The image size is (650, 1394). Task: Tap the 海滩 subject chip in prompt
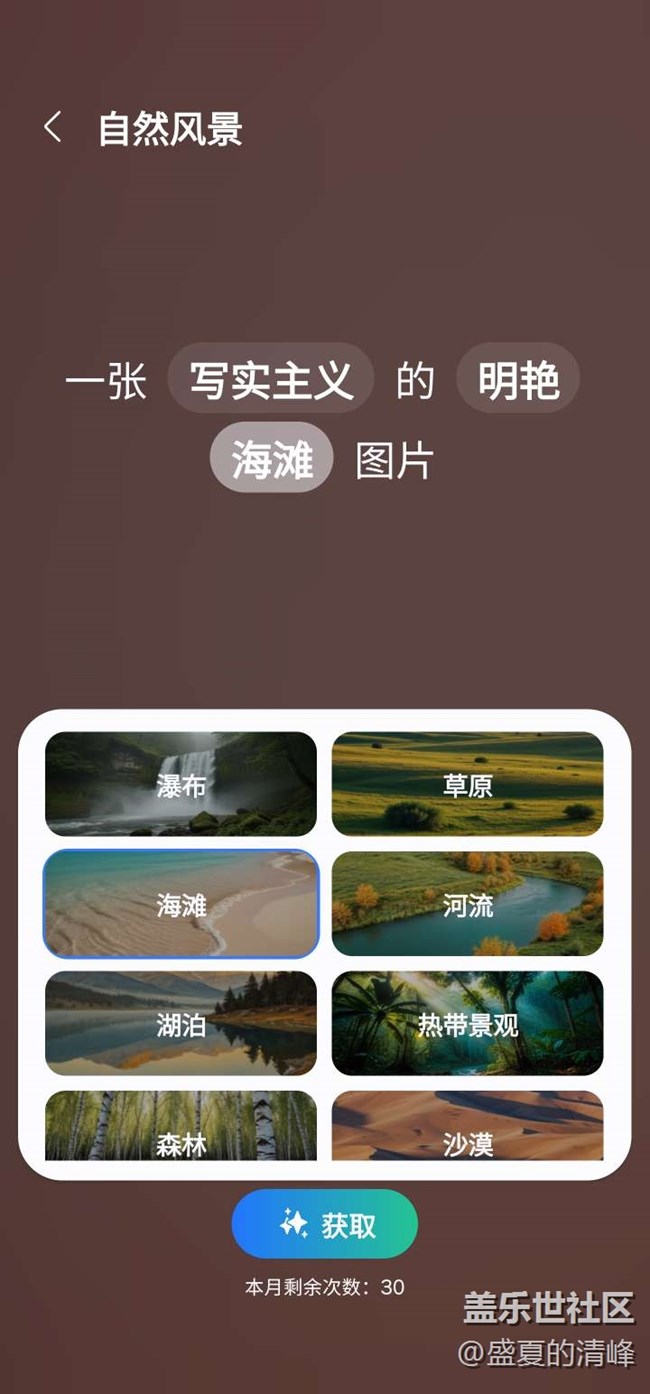[271, 459]
